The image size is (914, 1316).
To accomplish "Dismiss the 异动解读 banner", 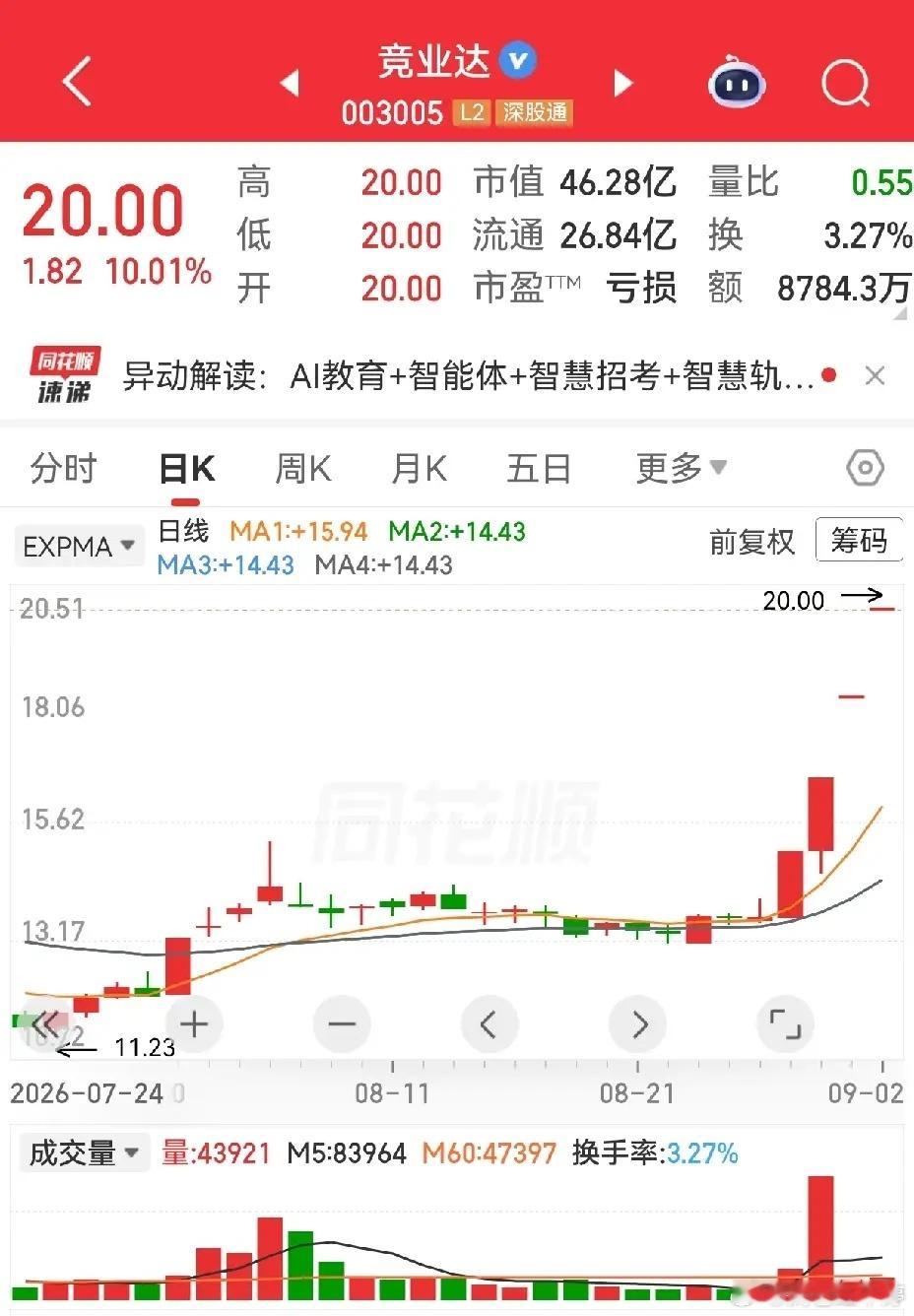I will pos(875,375).
